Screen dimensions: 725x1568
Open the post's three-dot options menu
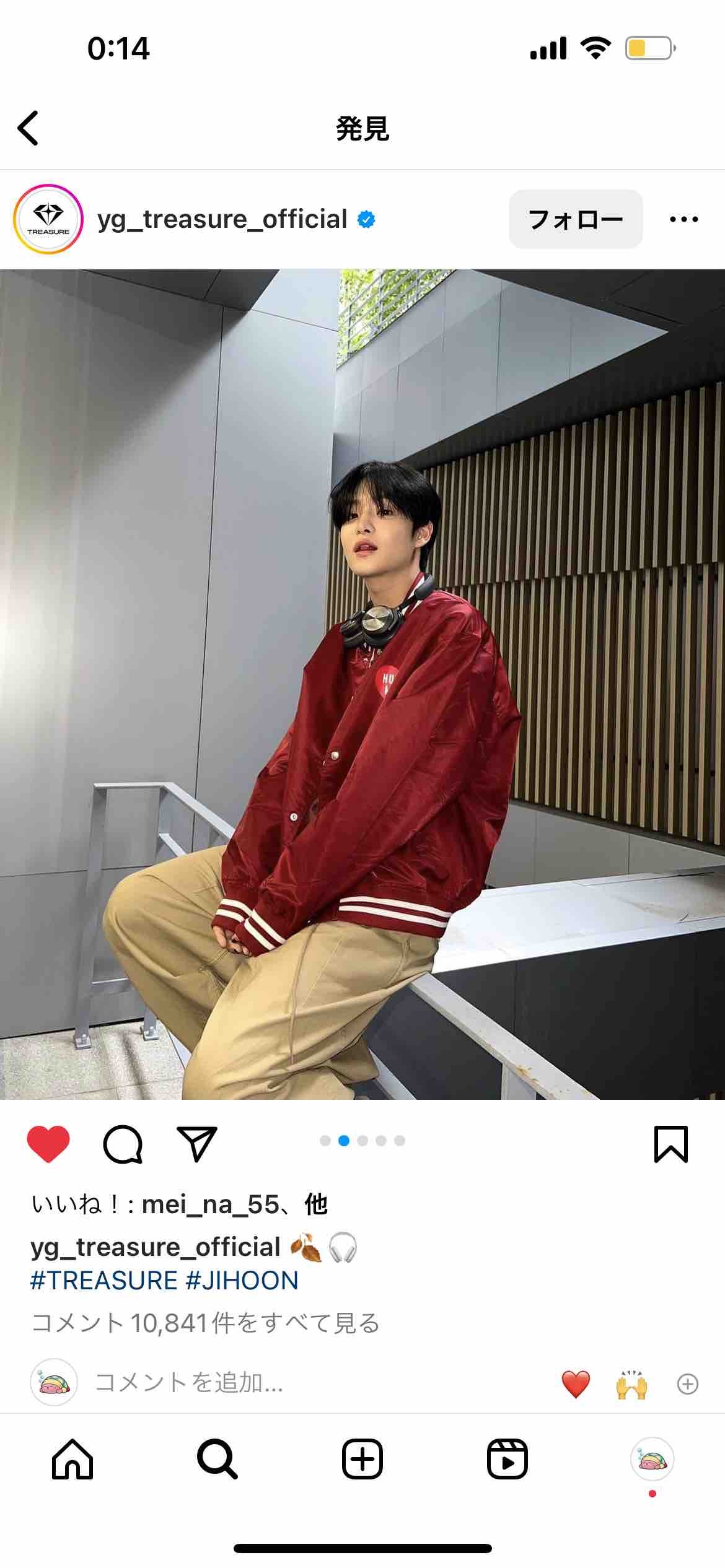(683, 219)
